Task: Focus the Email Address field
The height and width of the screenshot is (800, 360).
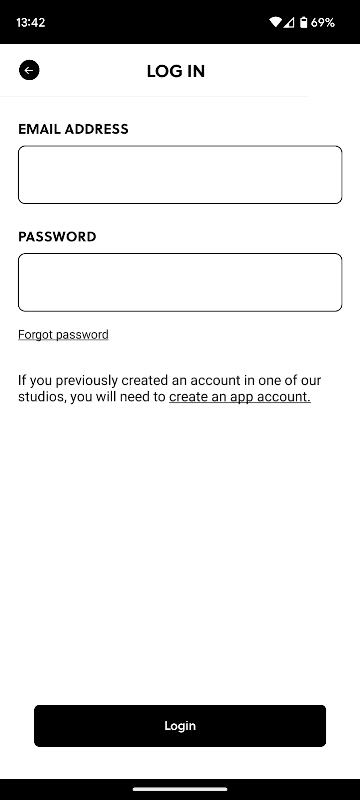Action: click(180, 174)
